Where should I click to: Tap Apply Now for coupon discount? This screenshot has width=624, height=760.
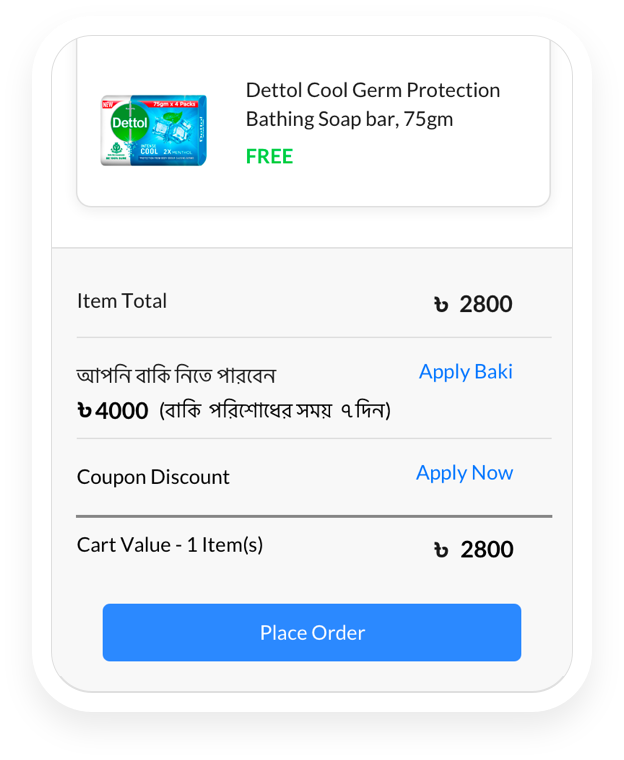pos(464,473)
